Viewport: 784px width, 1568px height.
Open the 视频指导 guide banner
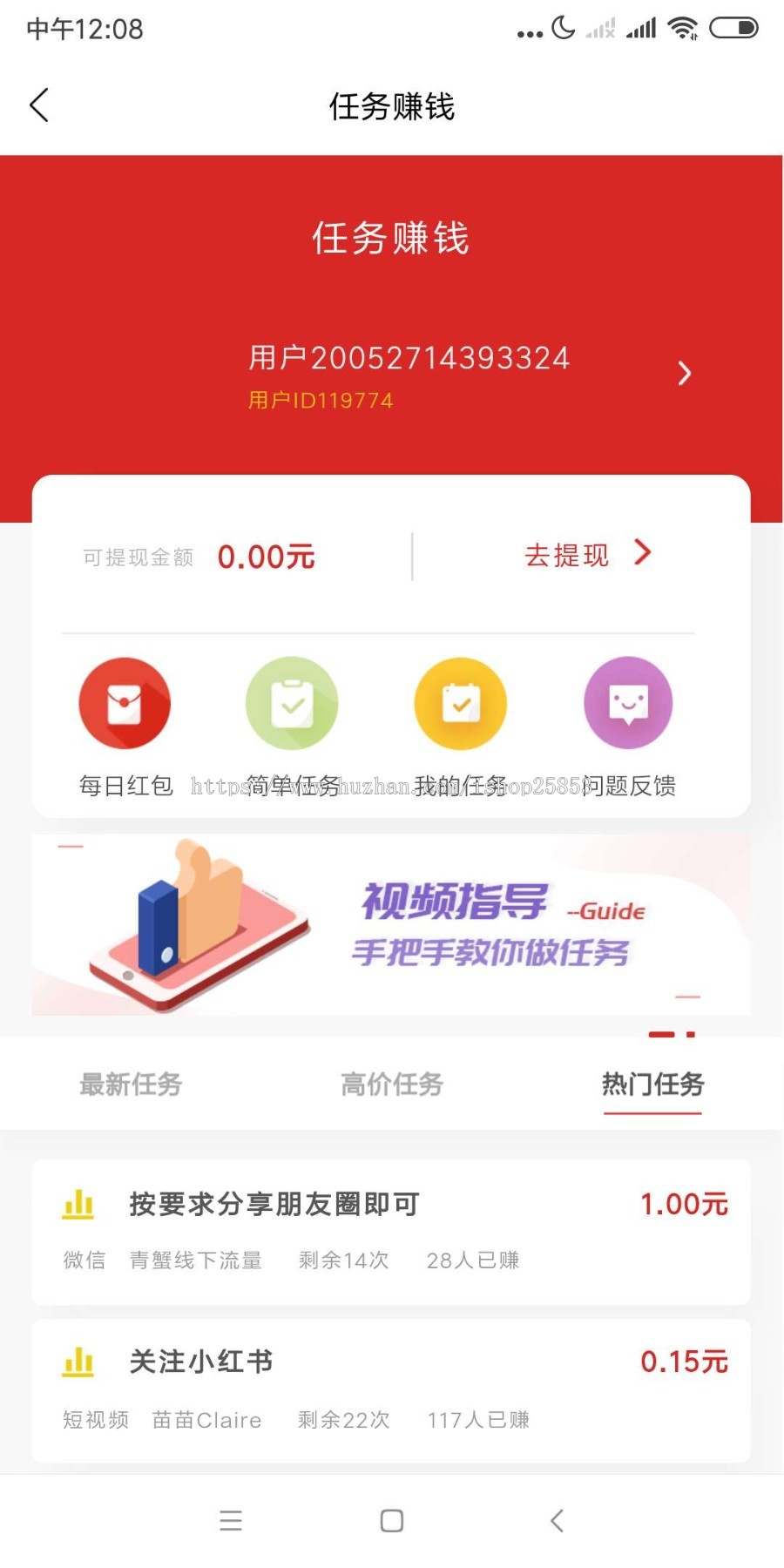pyautogui.click(x=391, y=925)
